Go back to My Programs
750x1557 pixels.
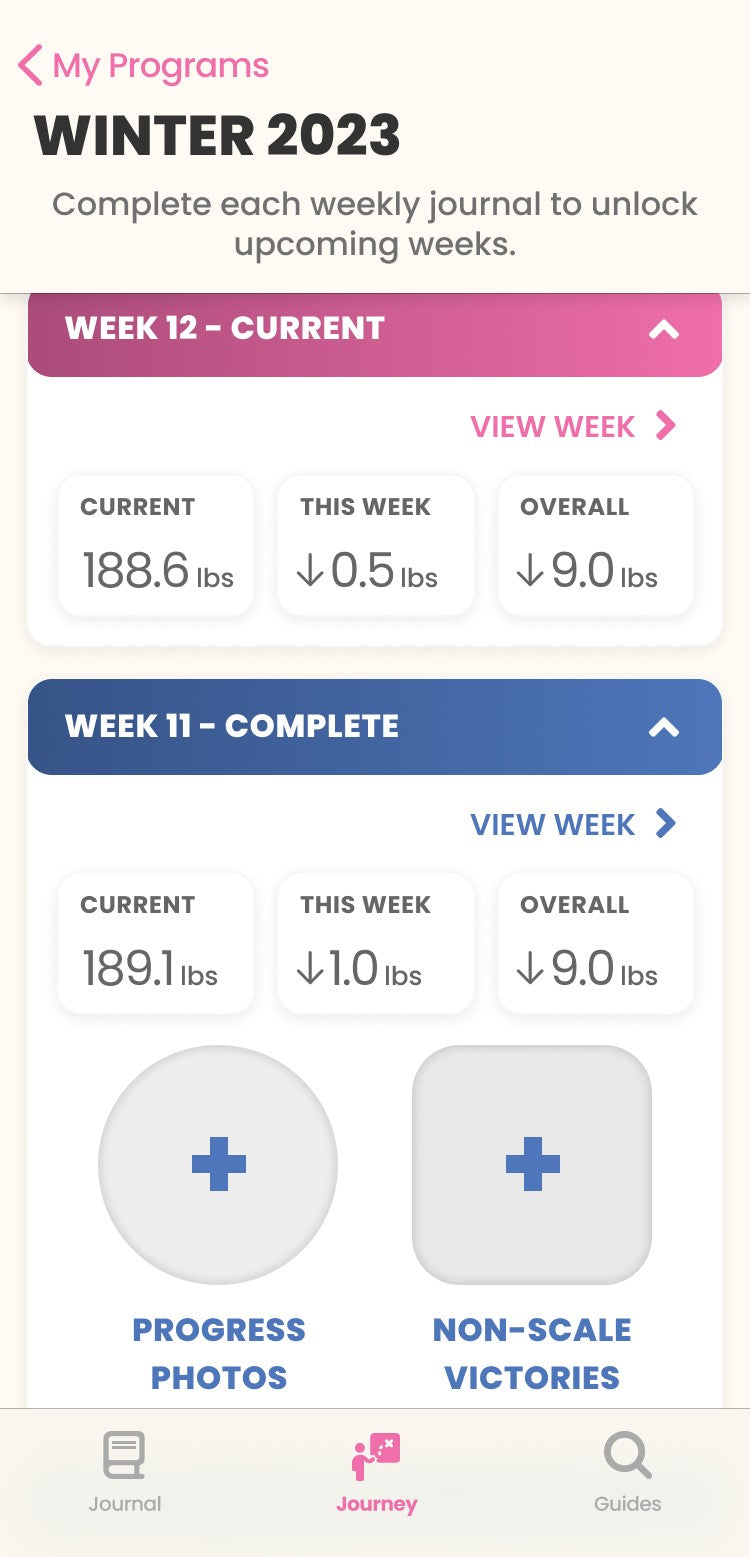pos(143,66)
